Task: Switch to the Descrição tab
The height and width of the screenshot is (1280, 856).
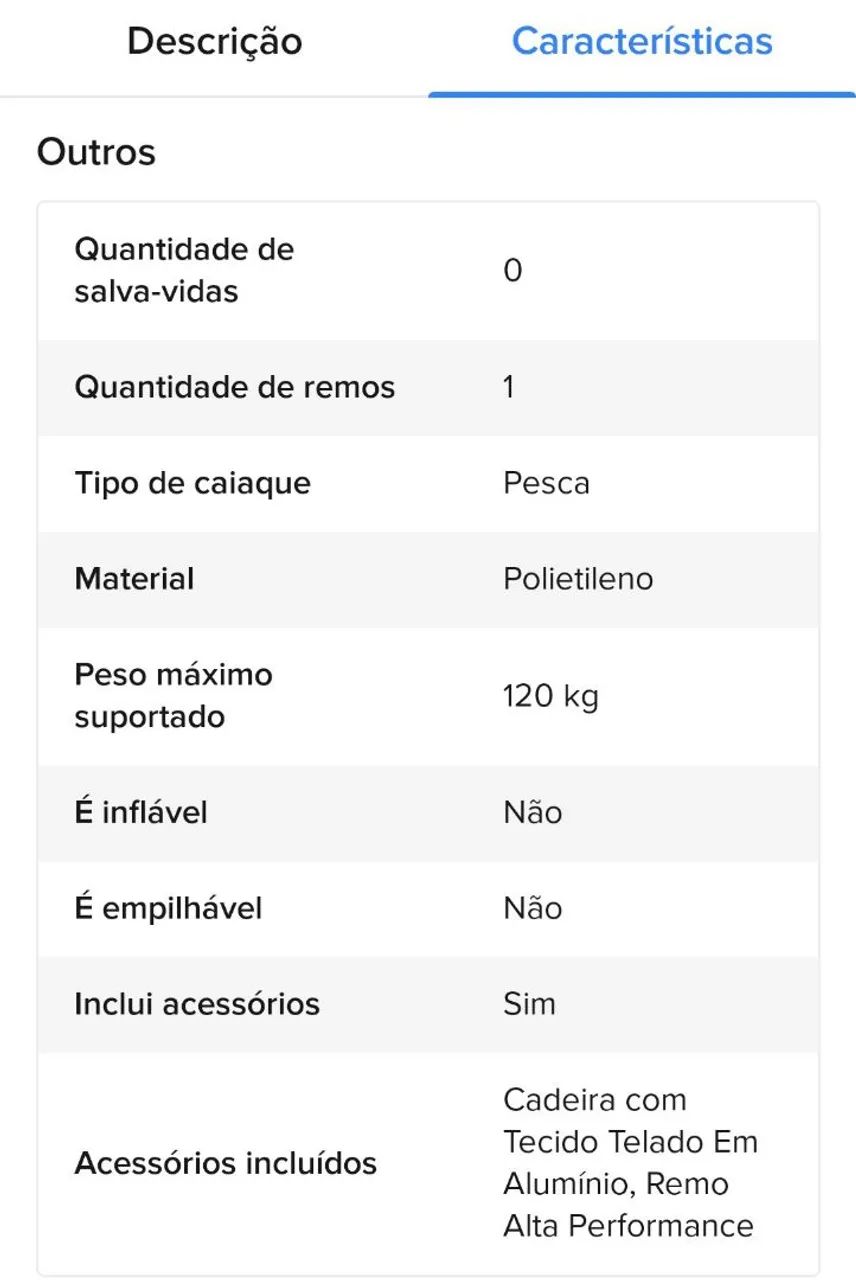Action: (x=212, y=42)
